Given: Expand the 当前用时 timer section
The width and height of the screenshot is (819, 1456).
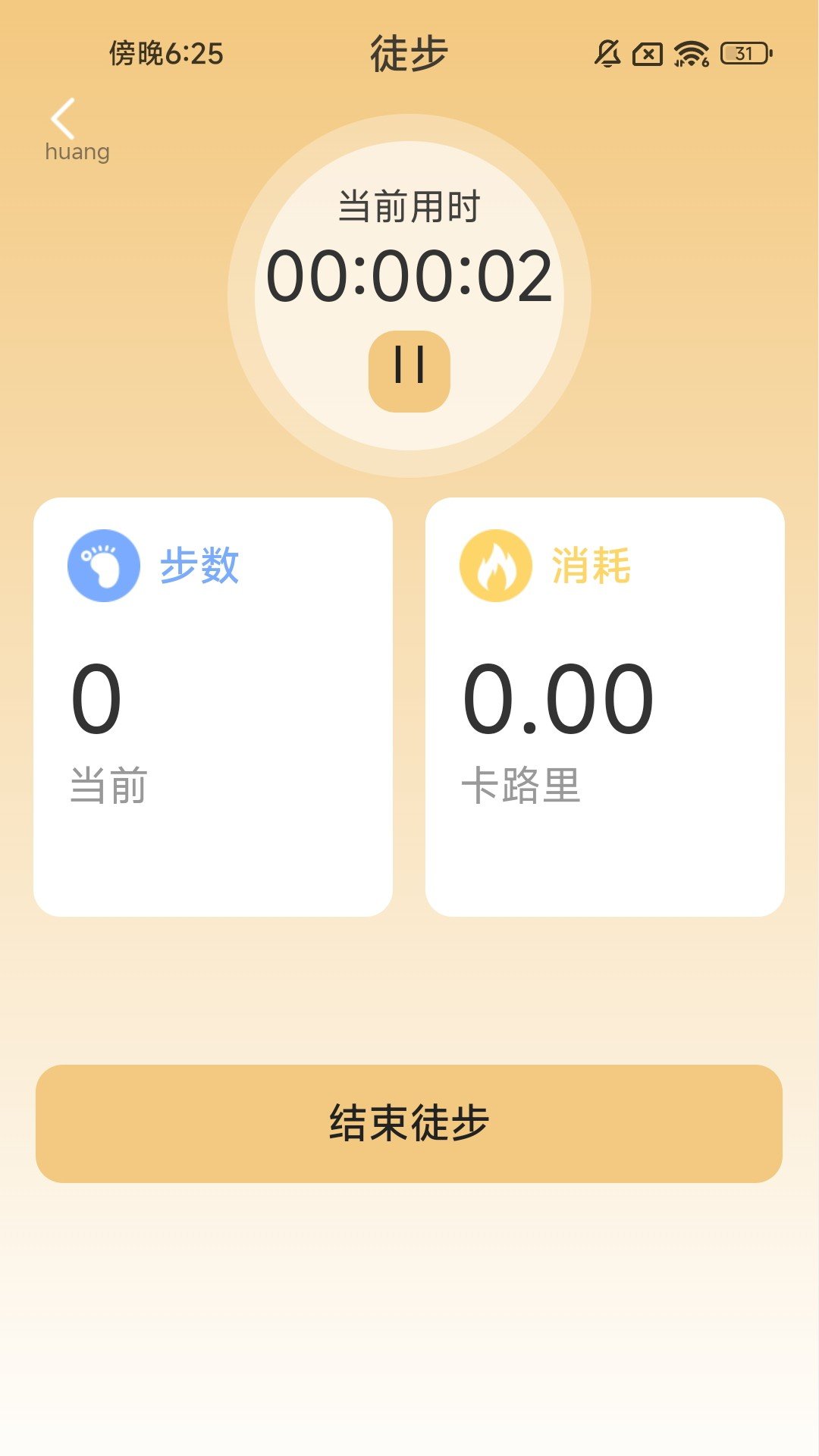Looking at the screenshot, I should click(409, 206).
